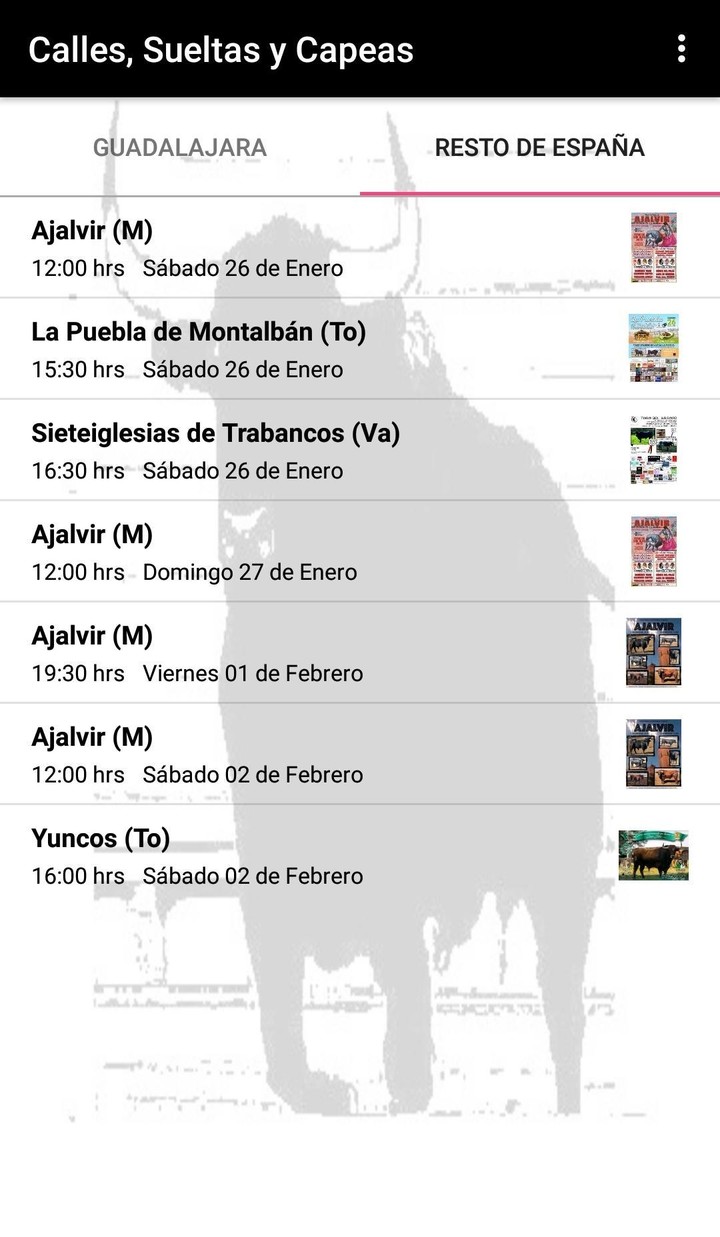Select the Ajalvir event on Domingo 27 Enero
720x1237 pixels.
300,551
